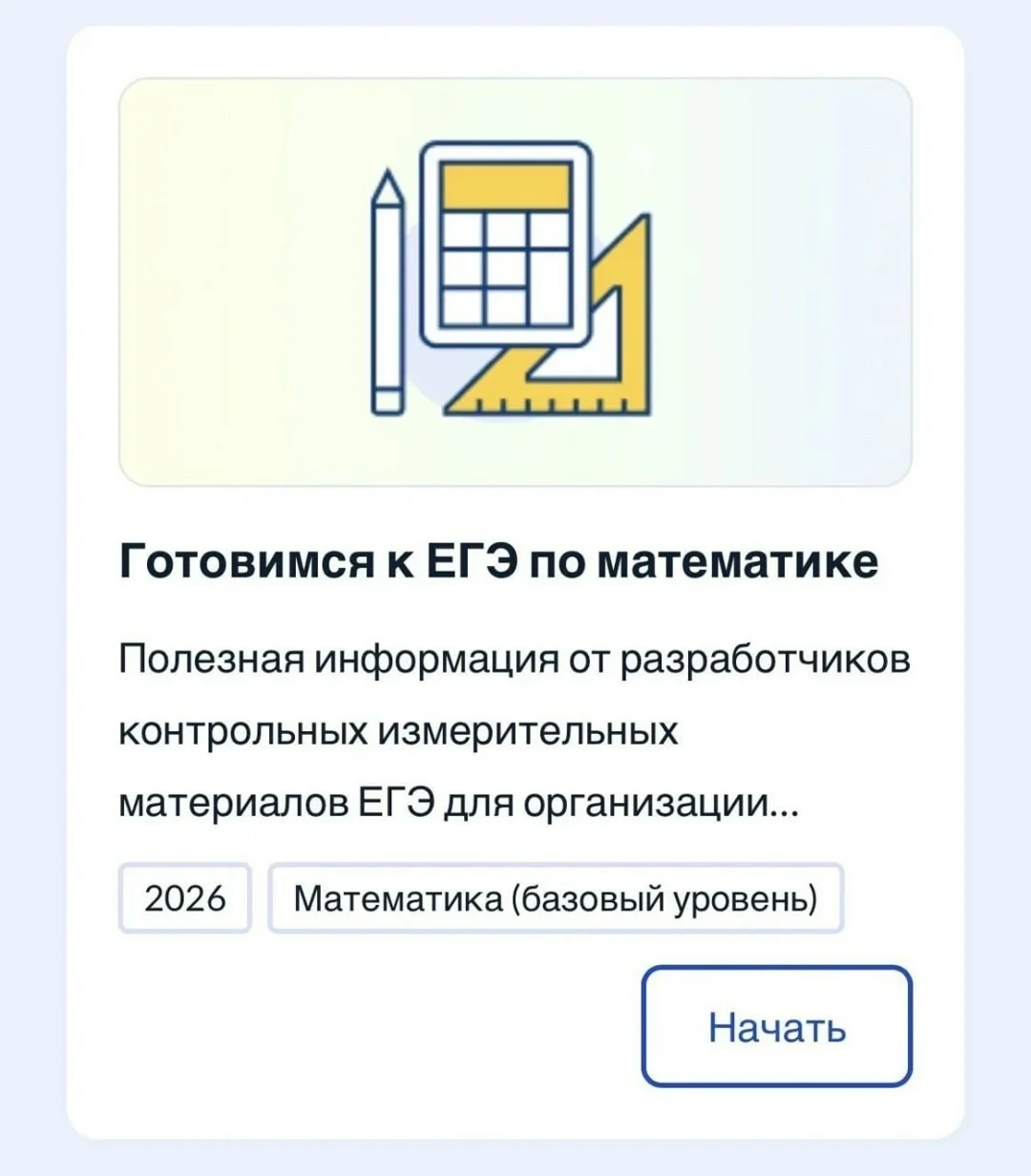Click the course illustration banner at the top
Viewport: 1031px width, 1176px height.
coord(515,282)
